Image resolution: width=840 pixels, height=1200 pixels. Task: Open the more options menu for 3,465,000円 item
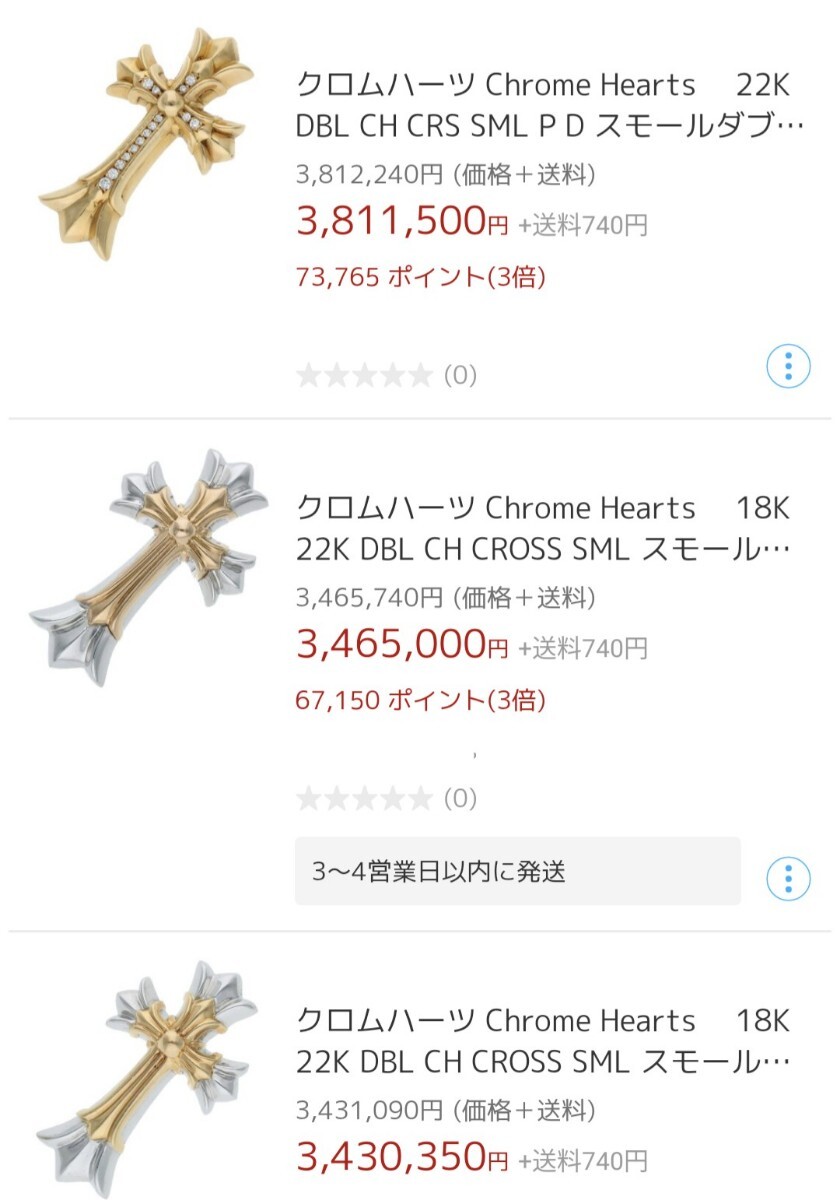click(788, 879)
